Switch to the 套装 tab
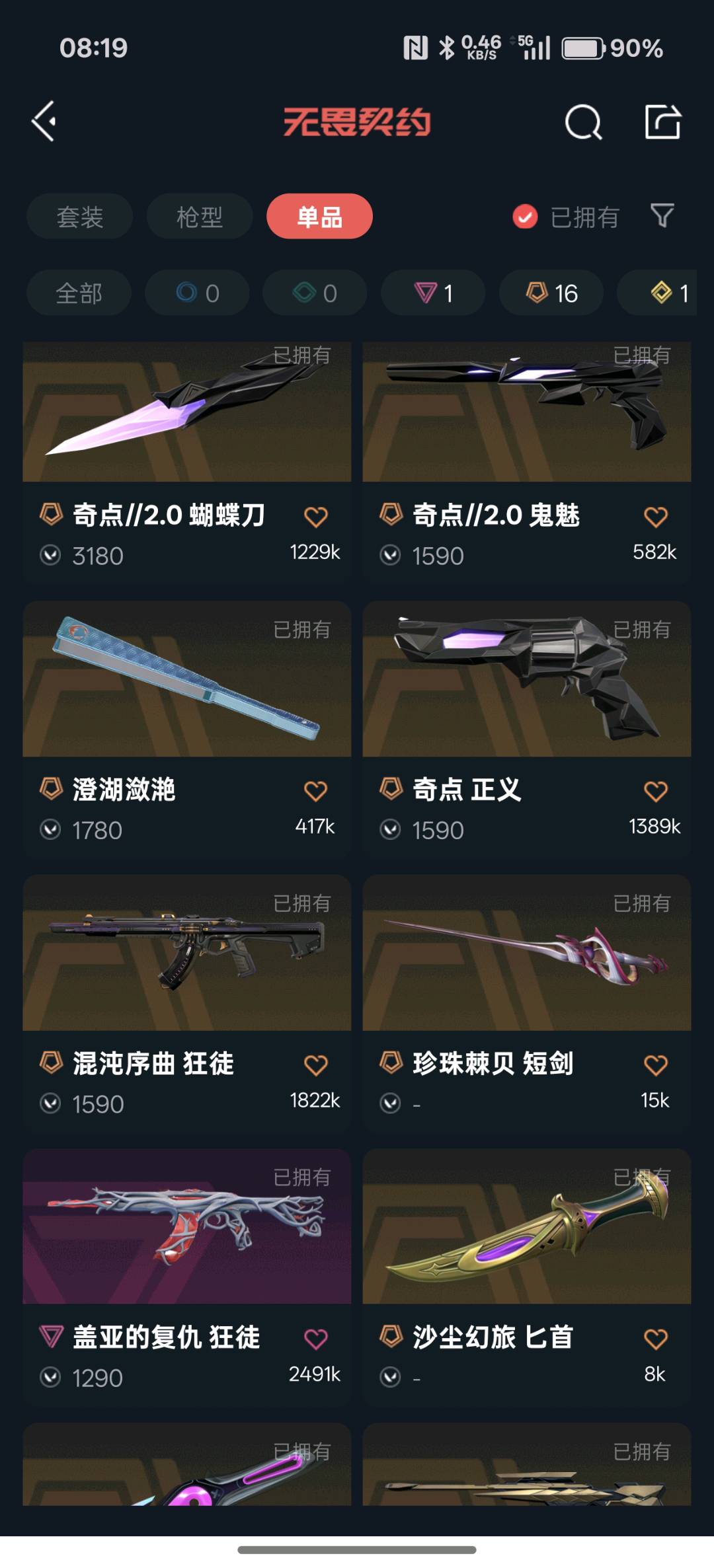Screen dimensions: 714x1568 [79, 217]
